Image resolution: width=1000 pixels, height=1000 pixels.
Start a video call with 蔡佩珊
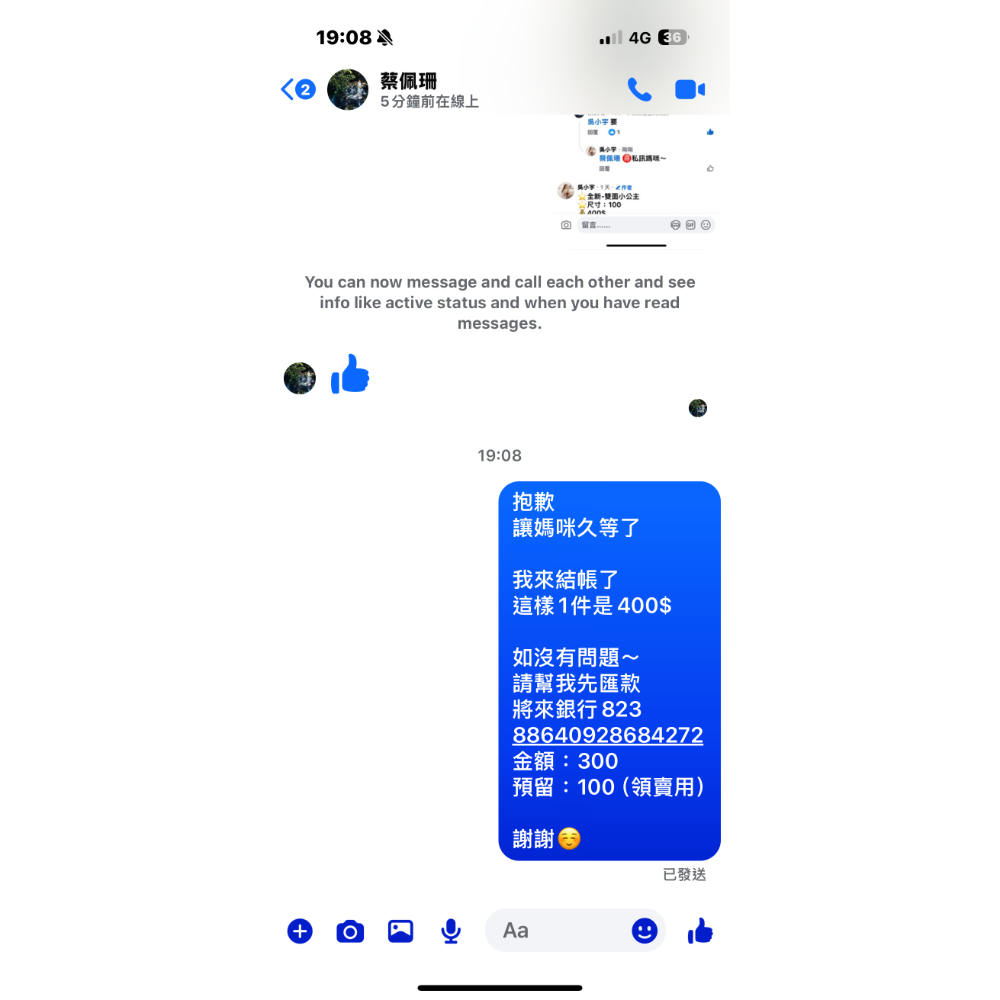(690, 90)
